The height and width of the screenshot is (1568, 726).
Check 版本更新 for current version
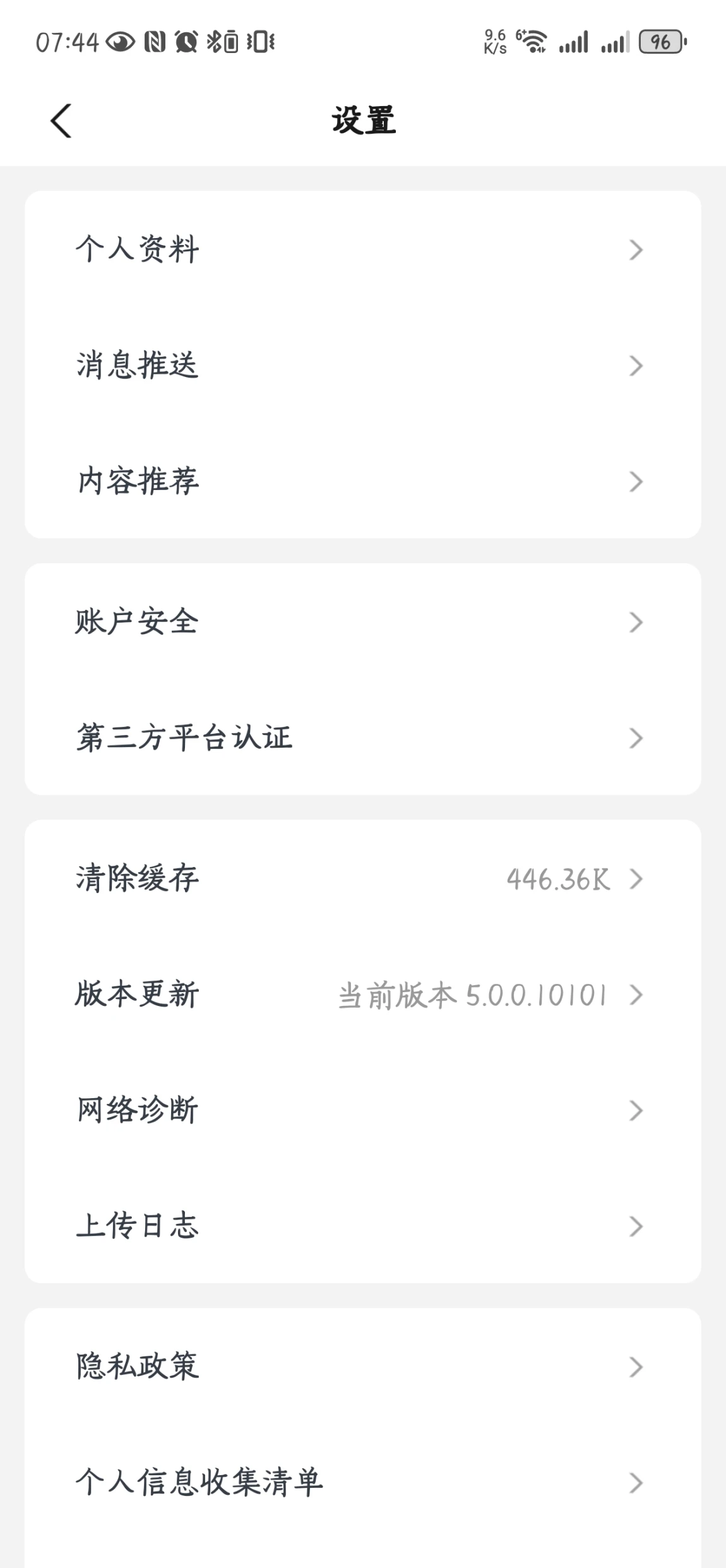click(363, 995)
